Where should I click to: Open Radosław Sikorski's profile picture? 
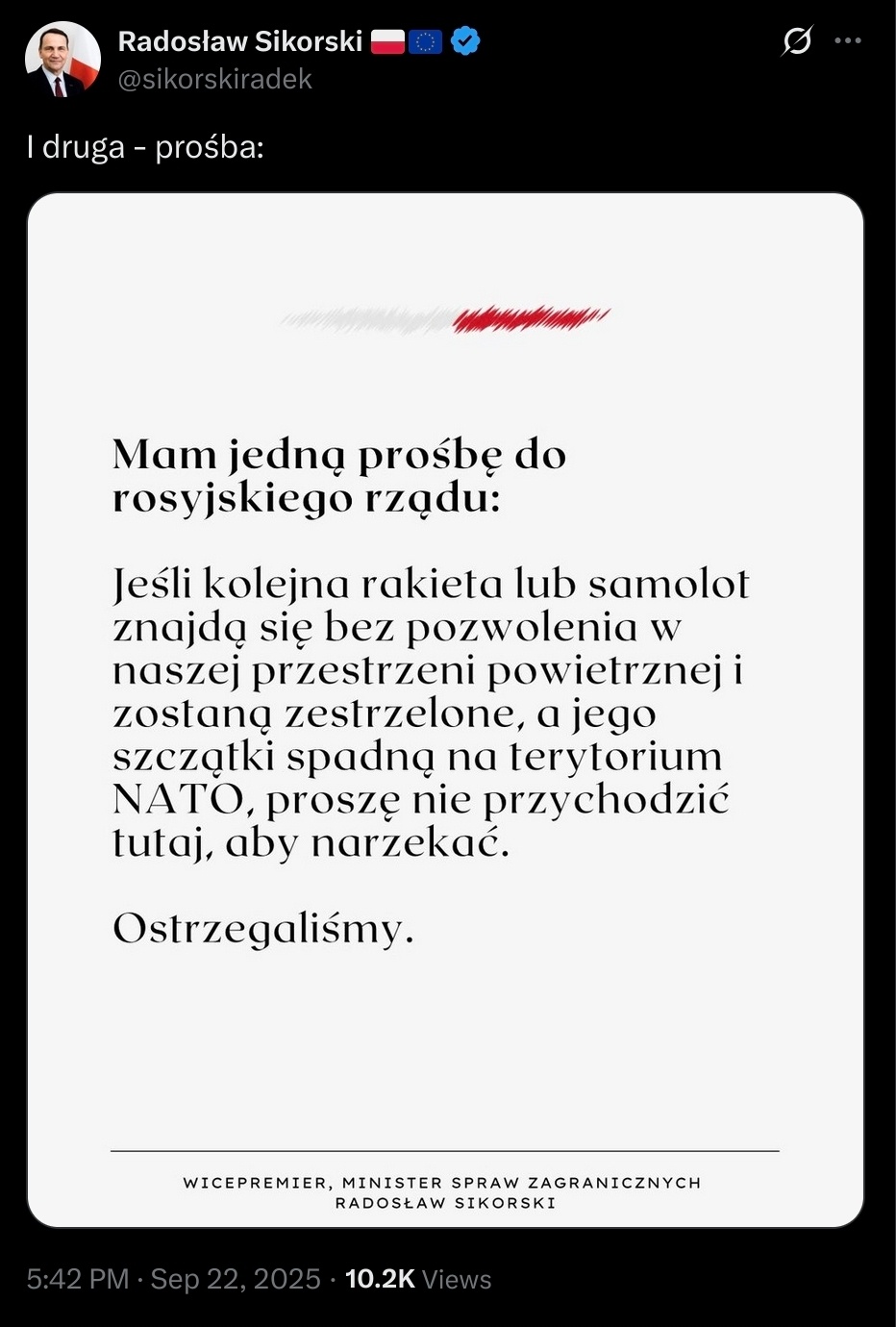click(62, 59)
